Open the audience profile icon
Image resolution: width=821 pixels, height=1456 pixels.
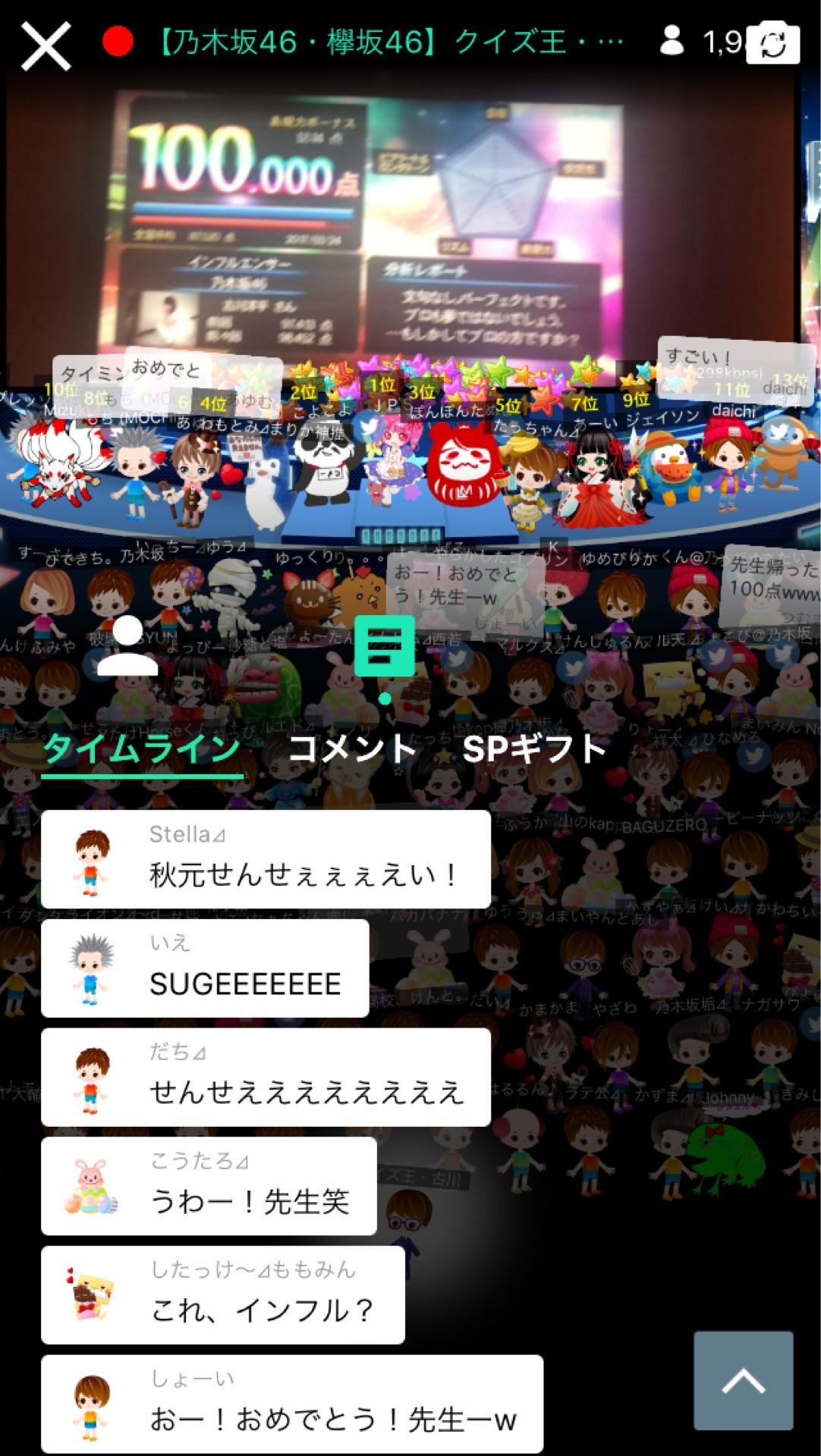click(x=127, y=647)
